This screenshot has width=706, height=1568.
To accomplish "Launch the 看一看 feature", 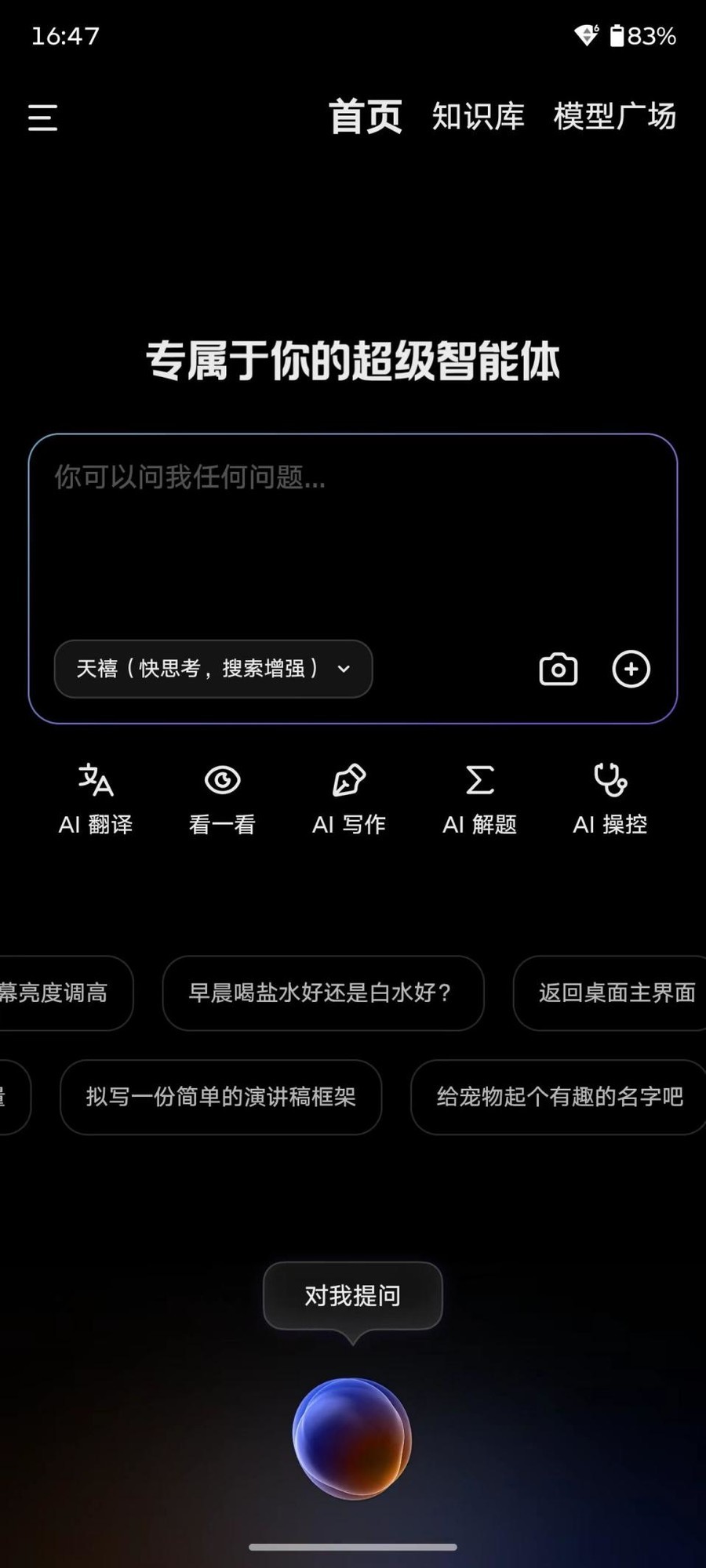I will pyautogui.click(x=222, y=799).
